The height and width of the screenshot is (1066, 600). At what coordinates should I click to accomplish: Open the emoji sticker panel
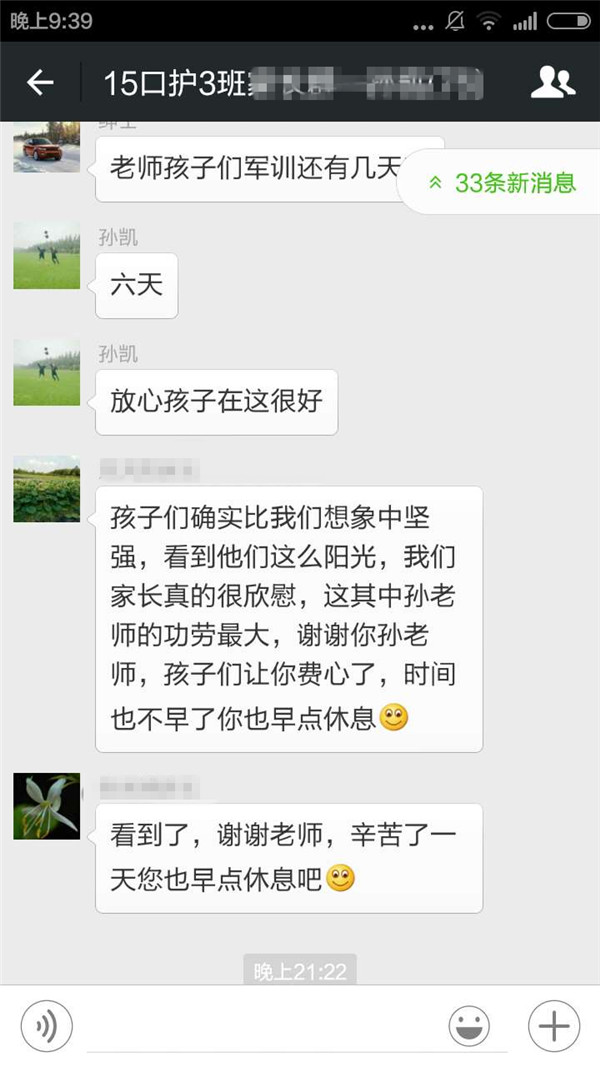click(x=469, y=1026)
